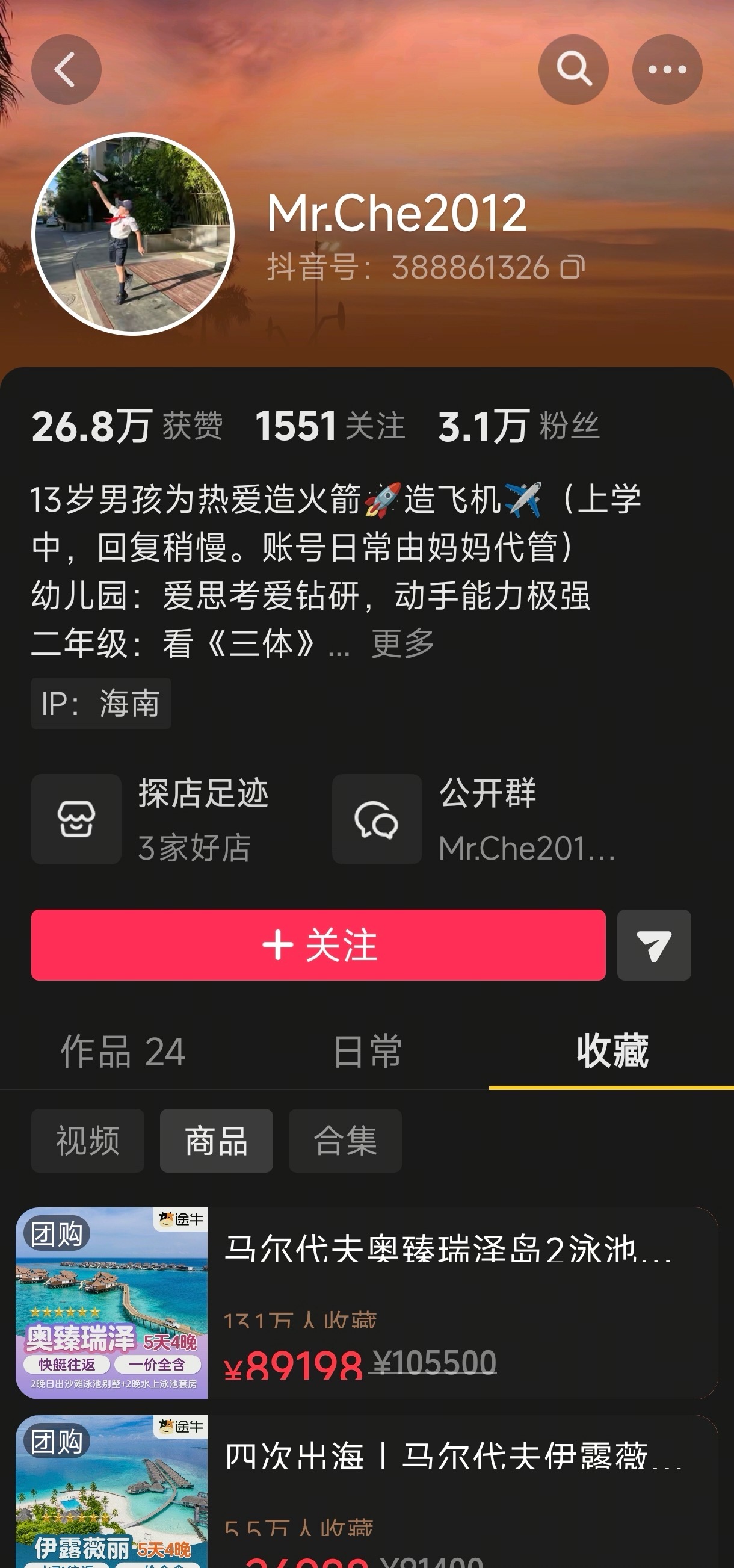Screen dimensions: 734x1568
Task: Switch to the 作品 24 tab
Action: click(x=122, y=1052)
